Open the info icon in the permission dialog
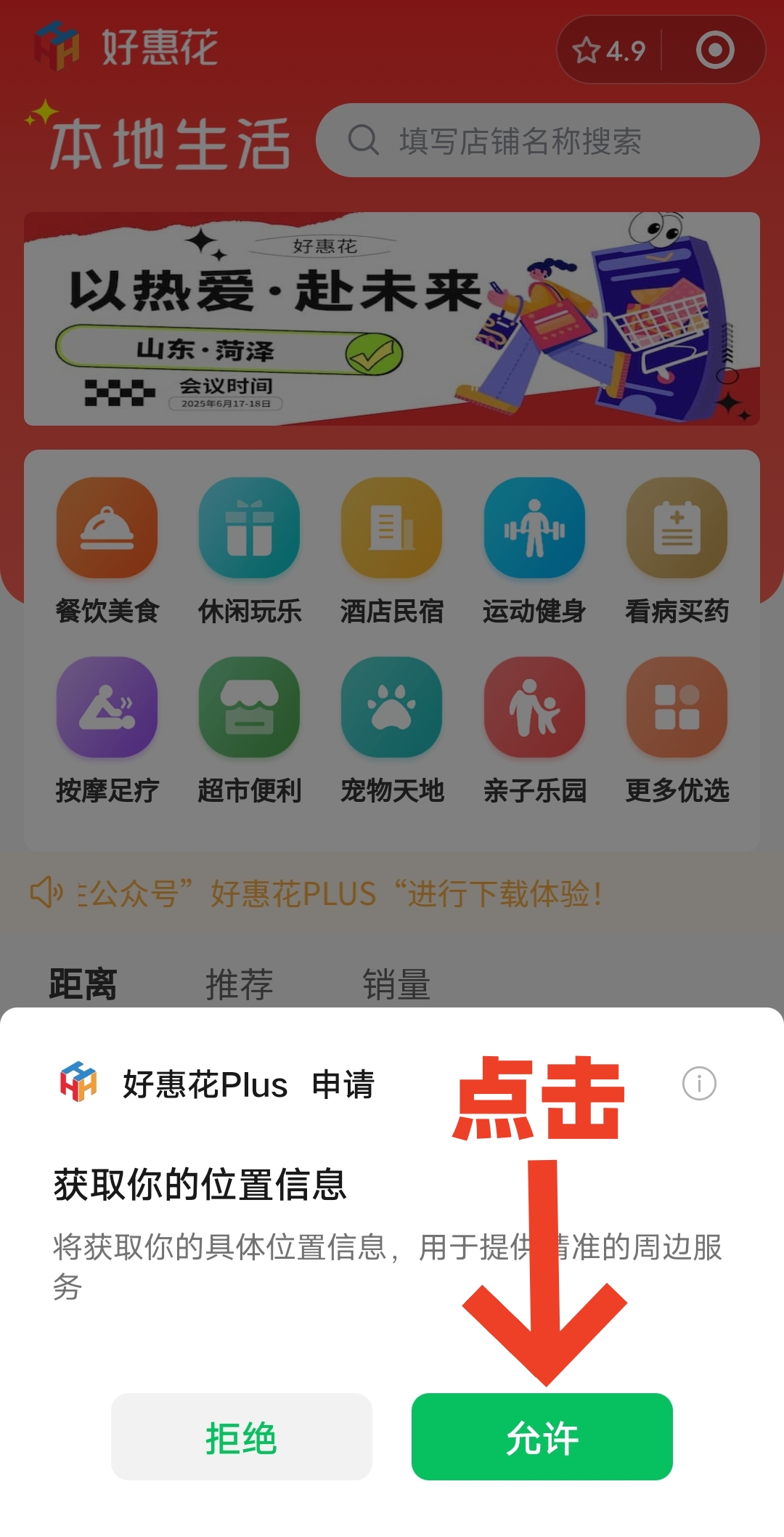 point(699,1084)
